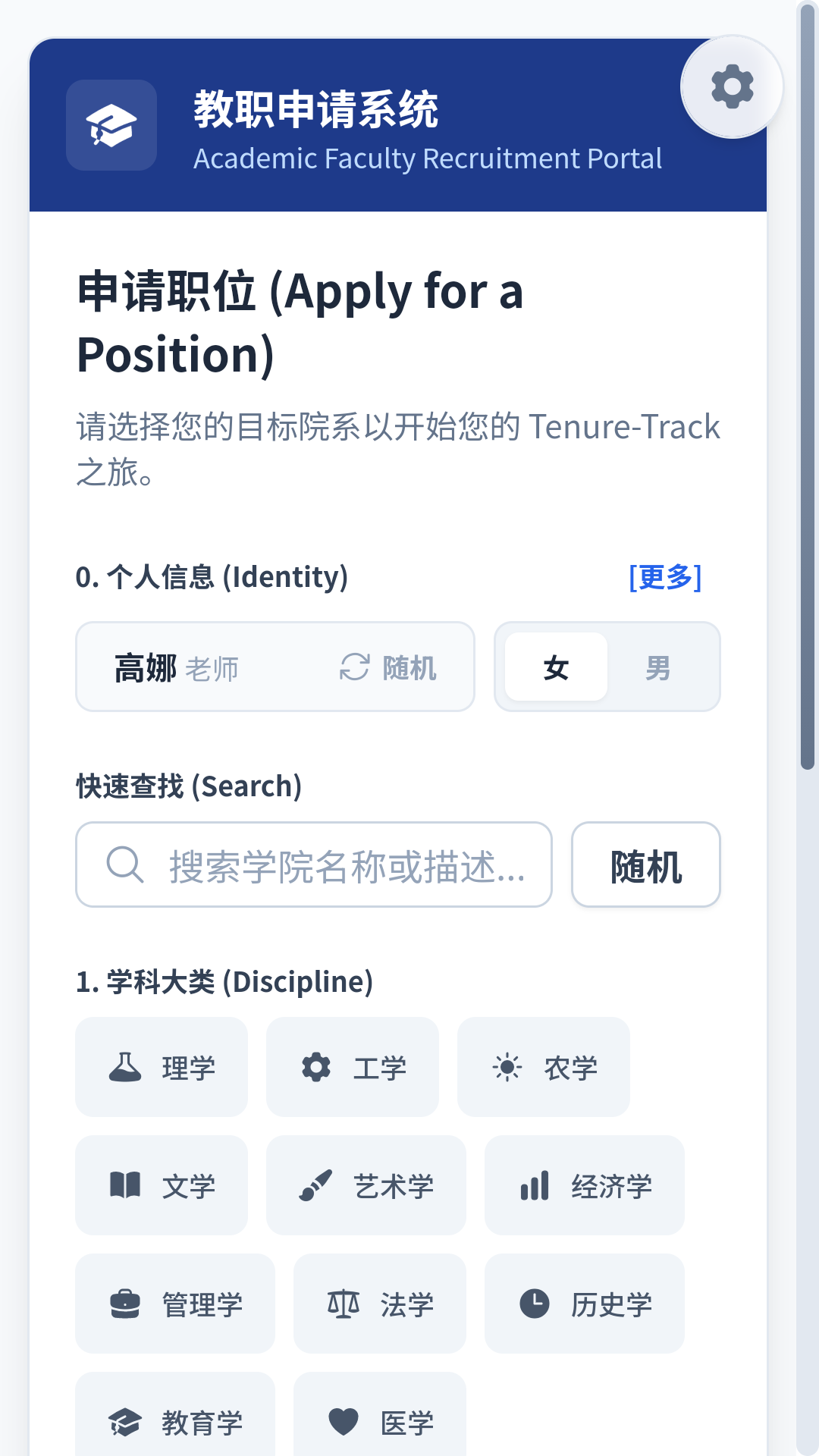Tap the 随机 button beside search
Screen dimensions: 819x1456
click(645, 865)
